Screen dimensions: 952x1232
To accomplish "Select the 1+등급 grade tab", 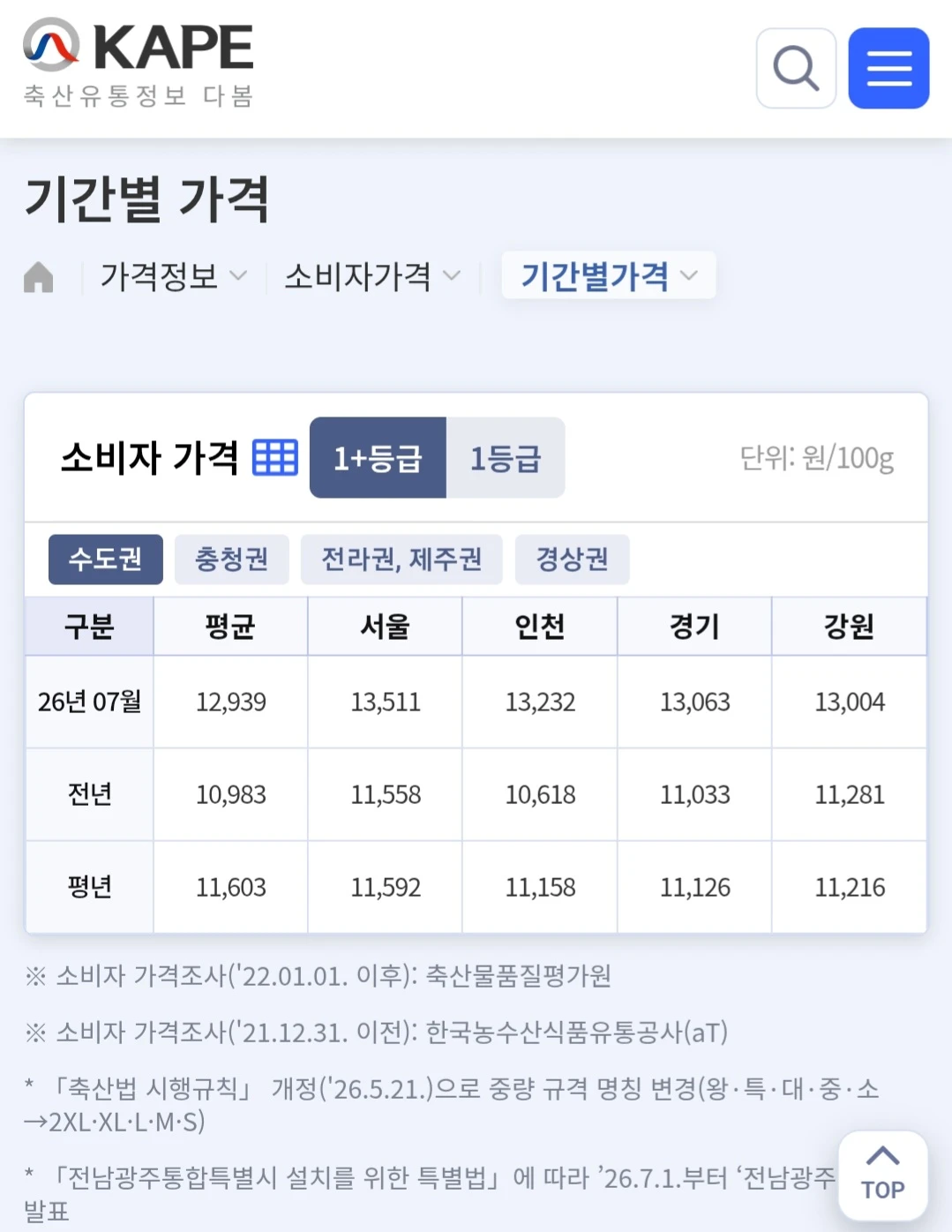I will click(x=378, y=457).
